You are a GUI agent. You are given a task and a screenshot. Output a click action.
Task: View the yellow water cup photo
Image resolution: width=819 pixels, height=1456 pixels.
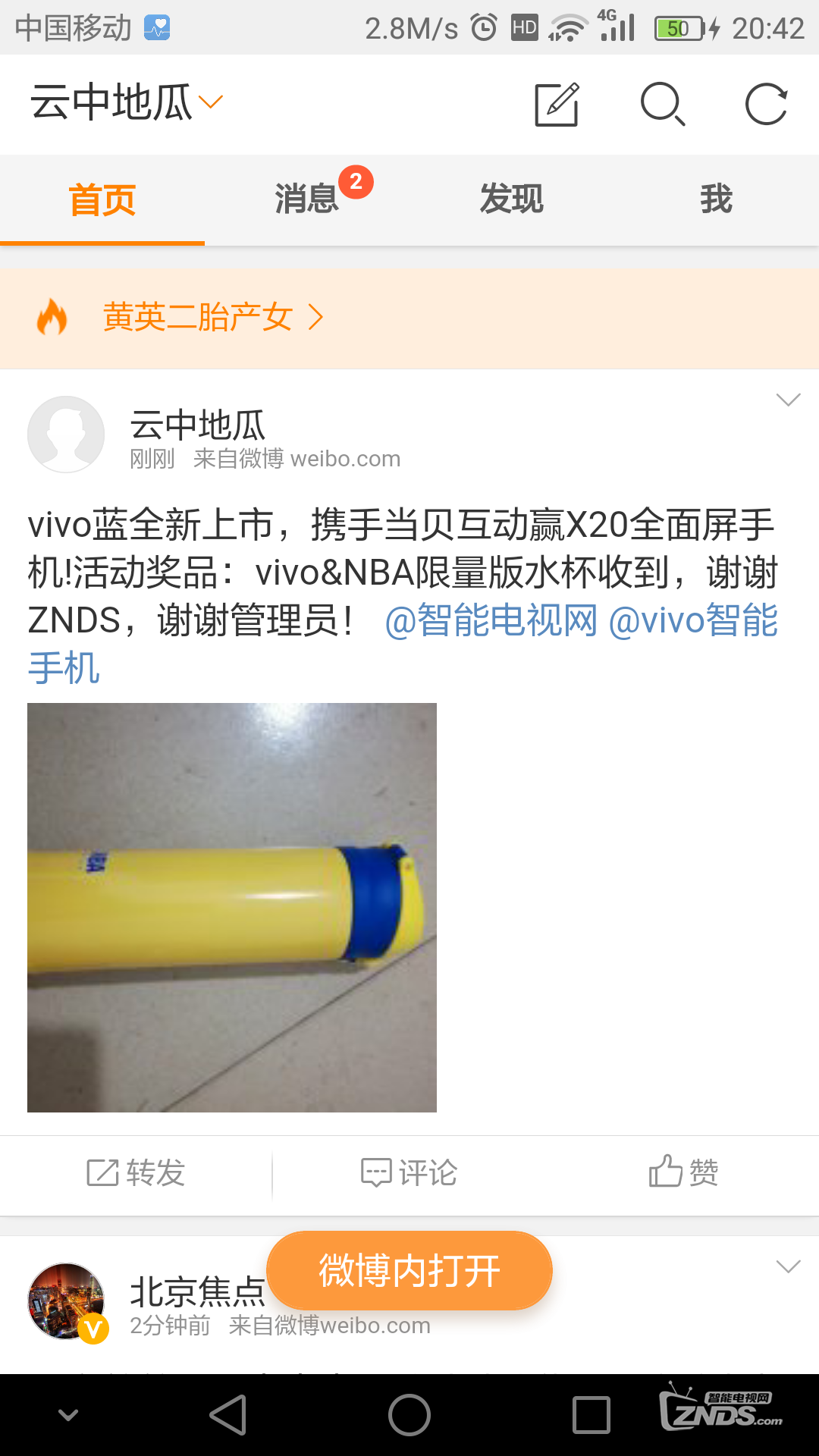coord(232,907)
